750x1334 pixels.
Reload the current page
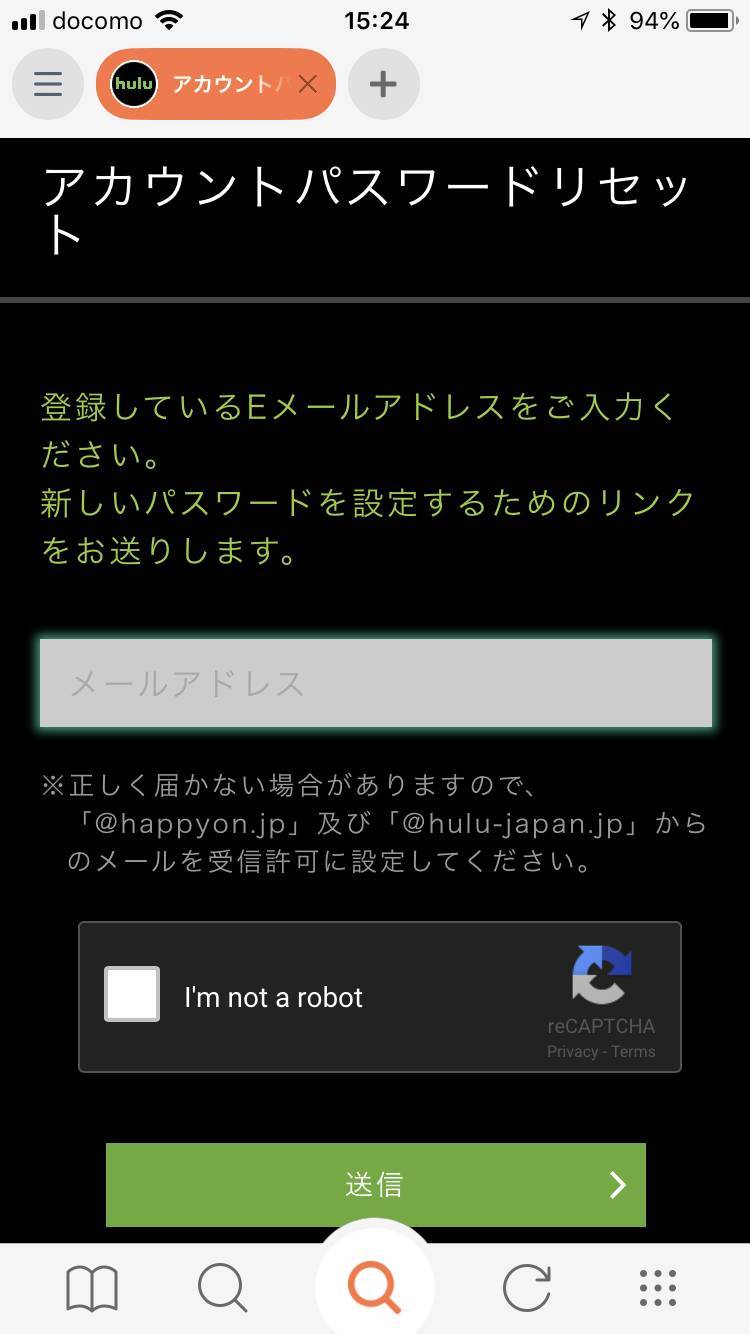527,1288
